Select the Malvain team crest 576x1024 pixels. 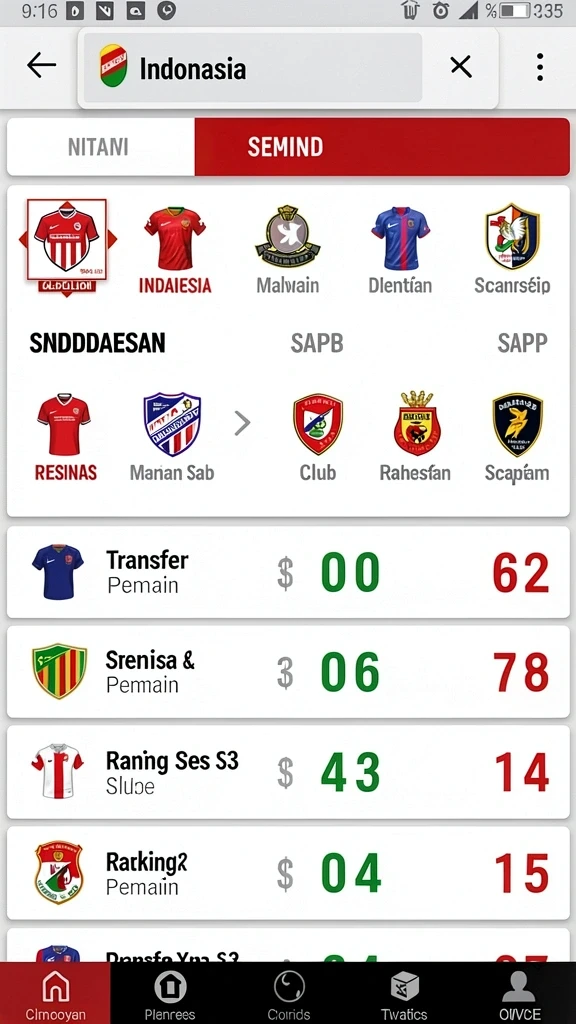[x=287, y=249]
